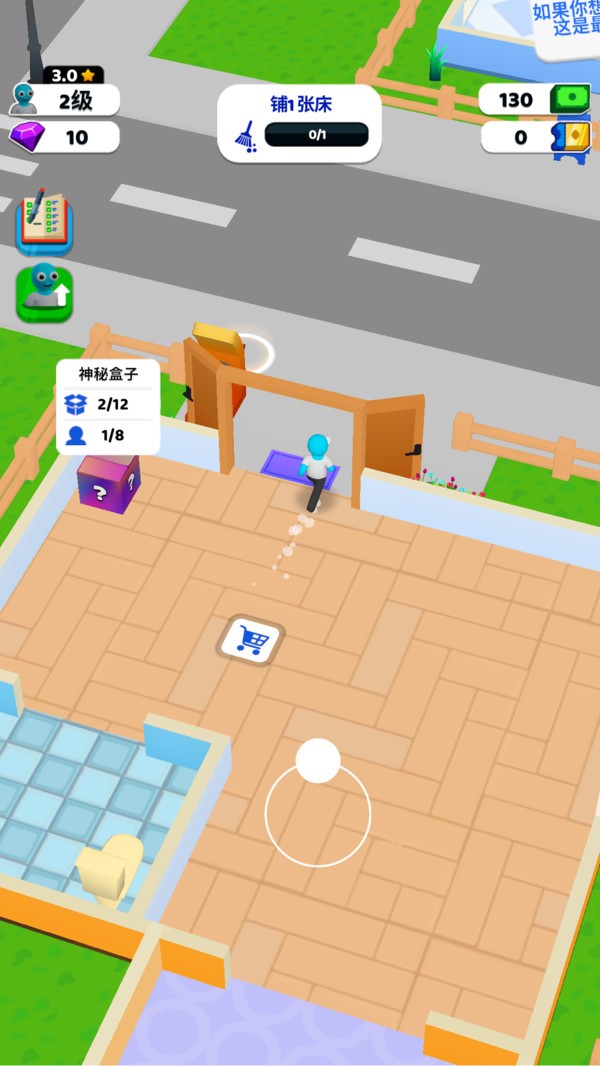Tap the cash balance showing 130
This screenshot has height=1066, width=600.
(x=534, y=100)
